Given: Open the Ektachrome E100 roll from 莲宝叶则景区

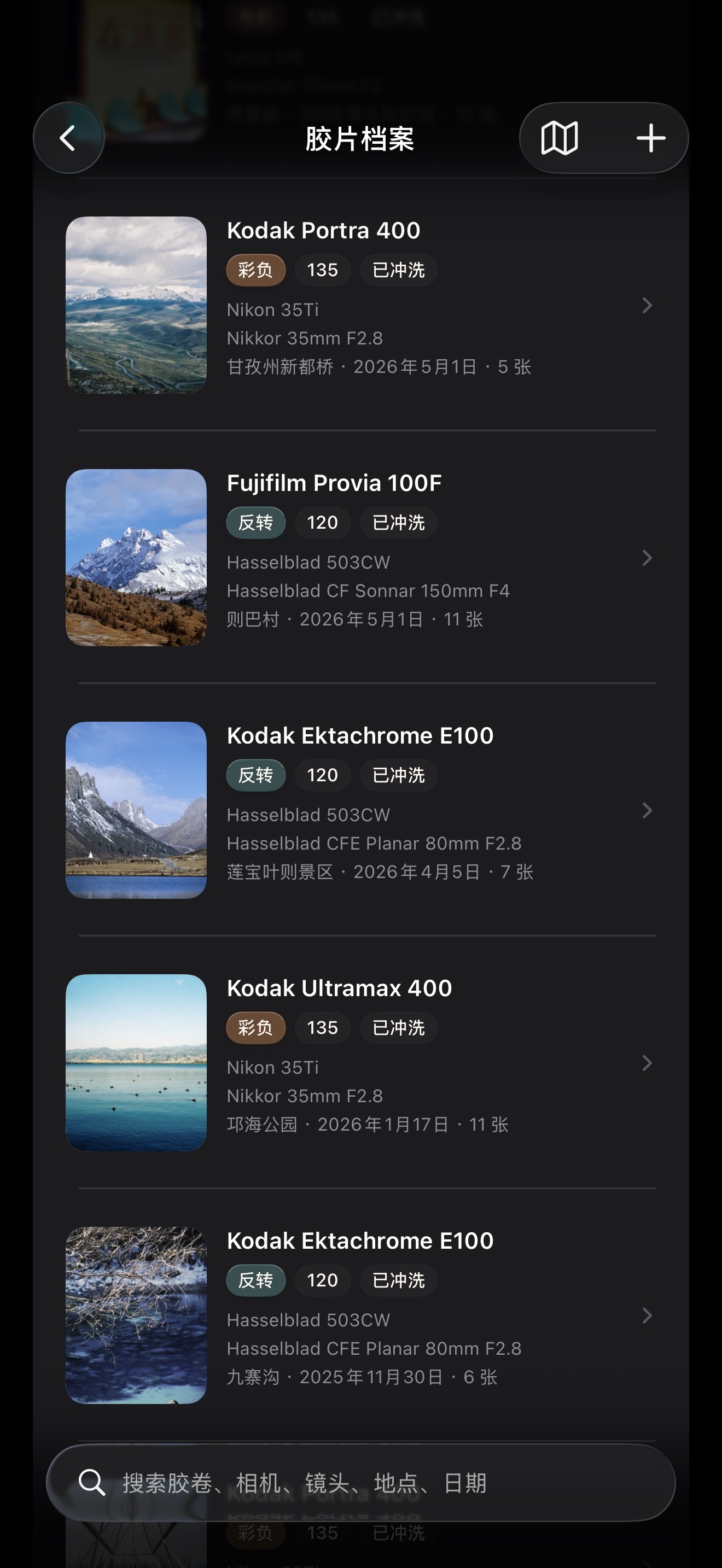Looking at the screenshot, I should click(361, 810).
